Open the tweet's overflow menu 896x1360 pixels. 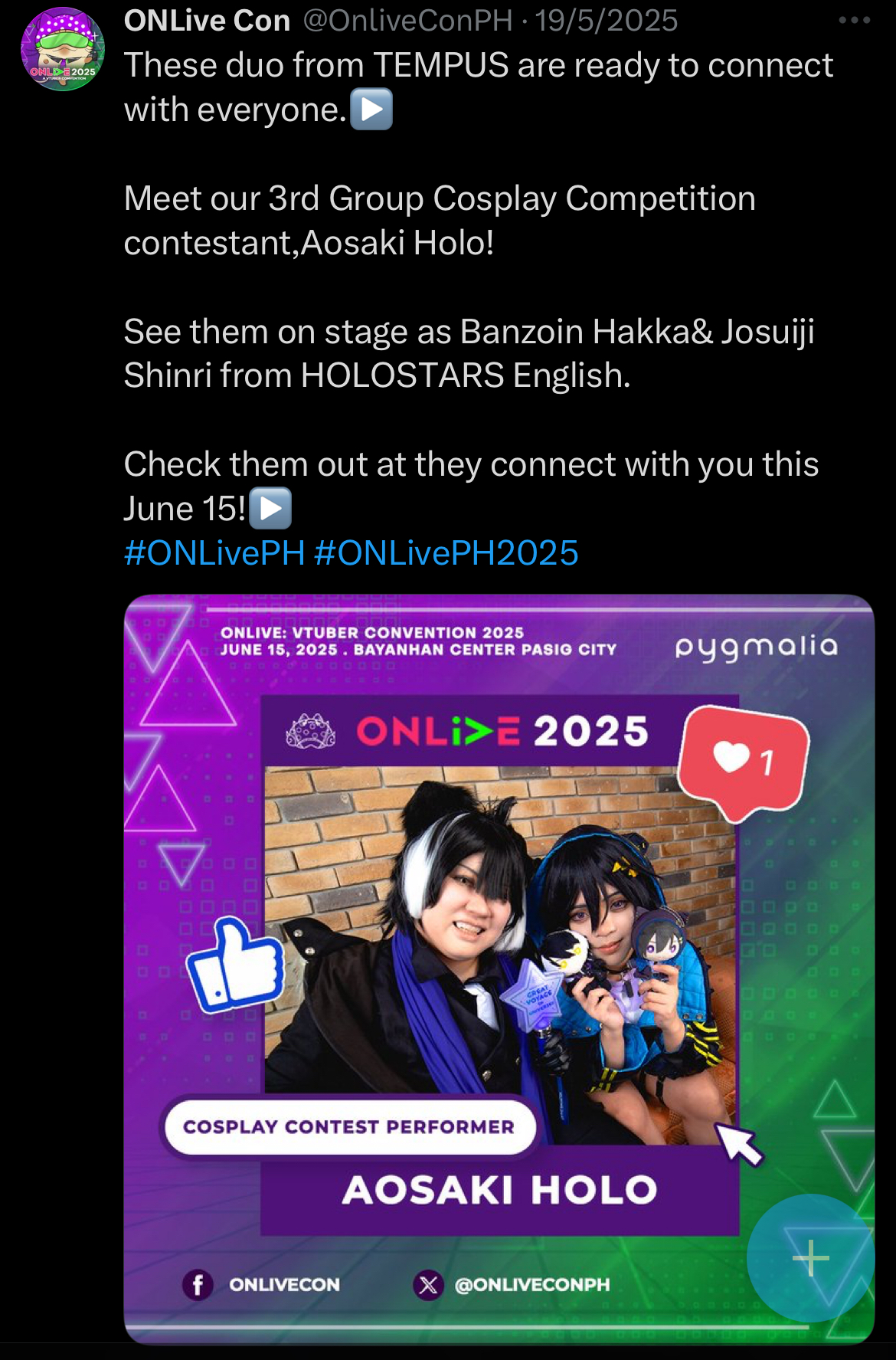point(854,21)
